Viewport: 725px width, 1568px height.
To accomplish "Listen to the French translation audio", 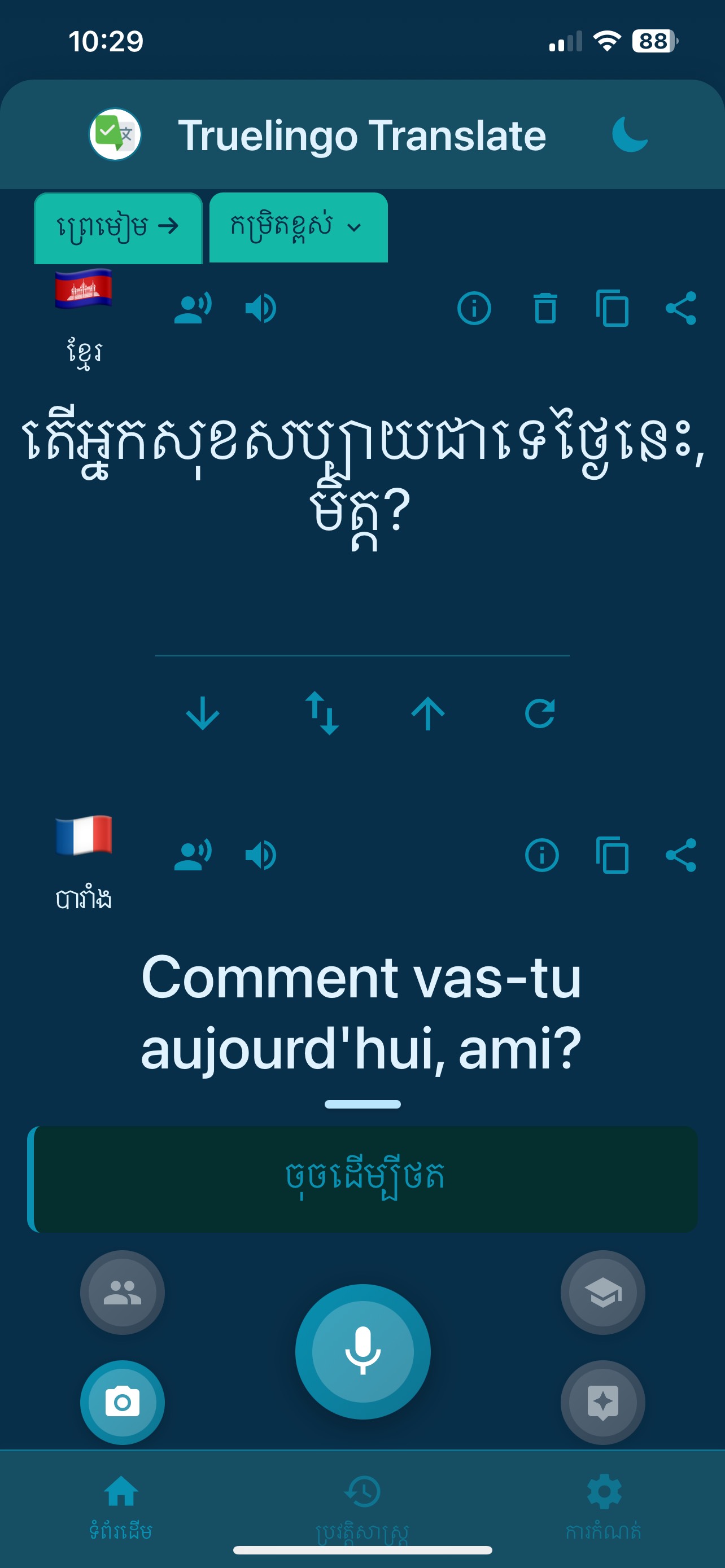I will [x=260, y=855].
